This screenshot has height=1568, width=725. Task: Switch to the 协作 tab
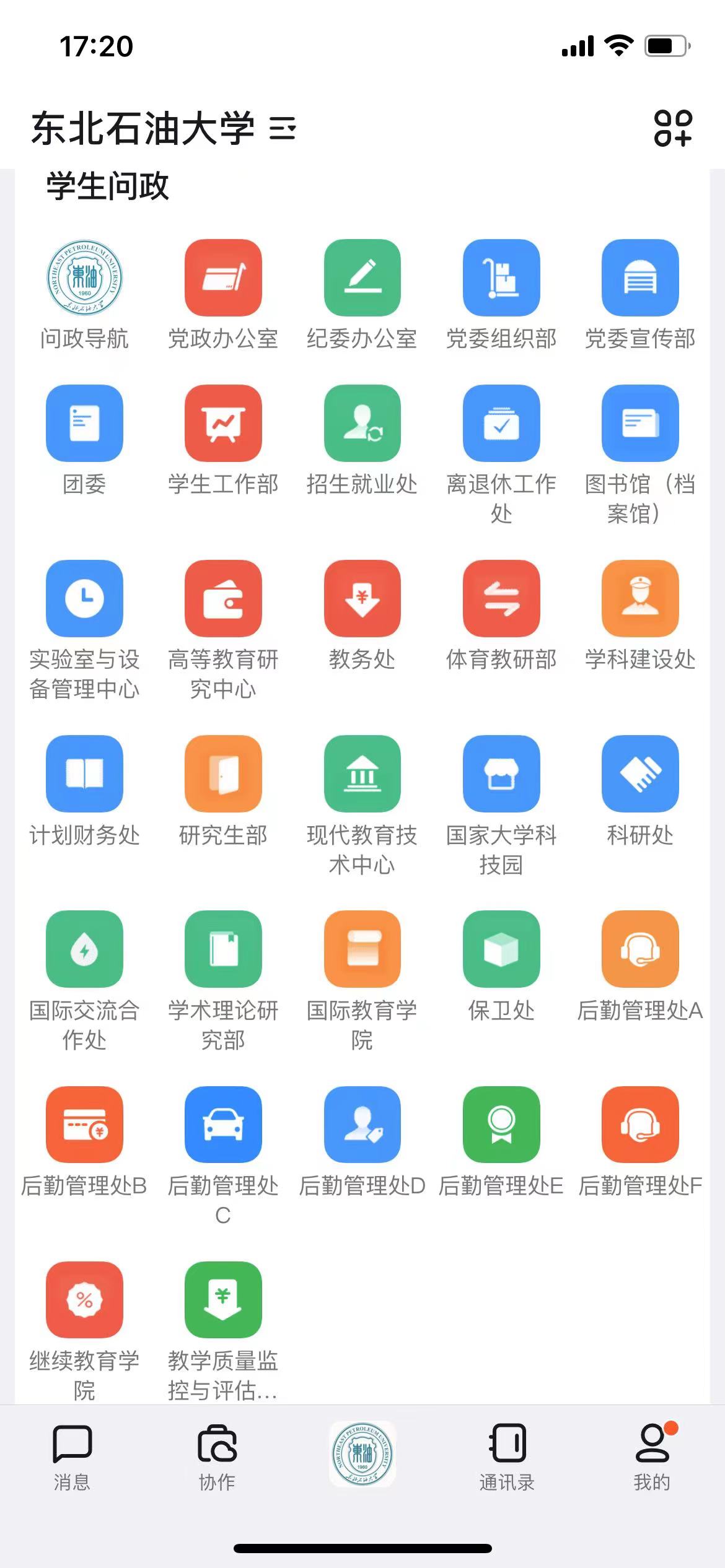tap(217, 1458)
